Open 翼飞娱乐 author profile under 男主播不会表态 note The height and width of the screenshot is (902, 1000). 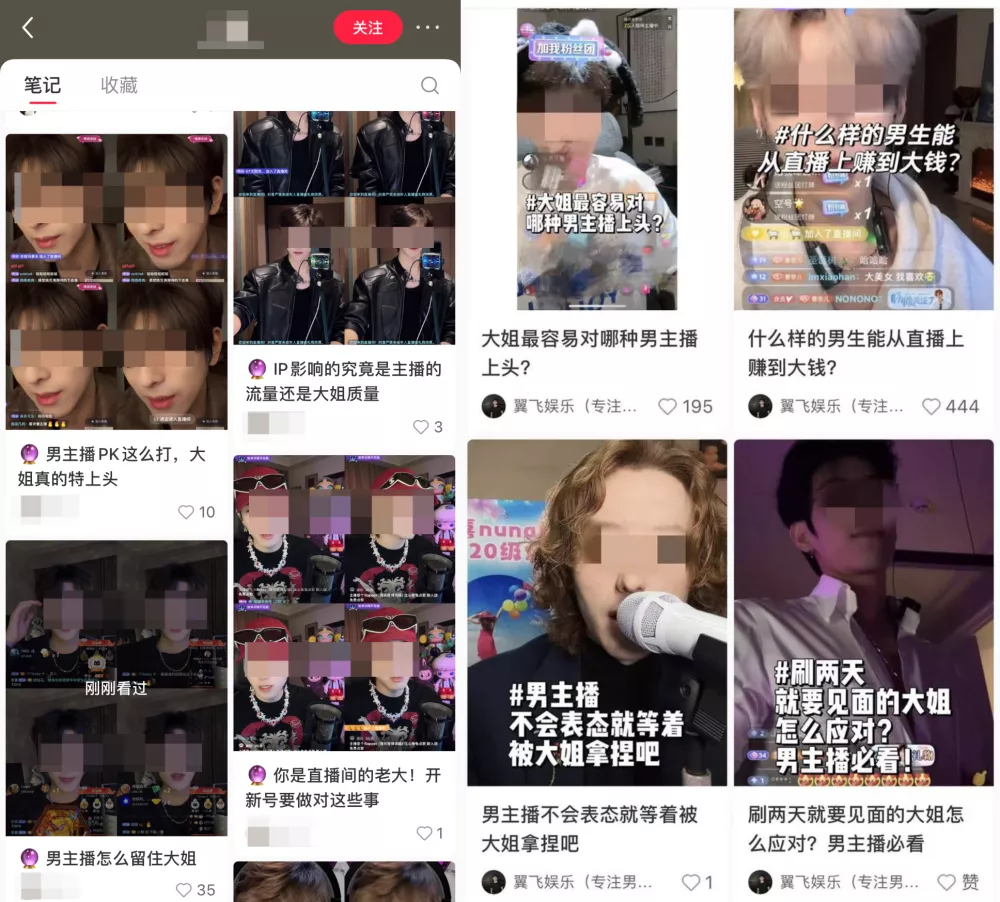pos(570,882)
